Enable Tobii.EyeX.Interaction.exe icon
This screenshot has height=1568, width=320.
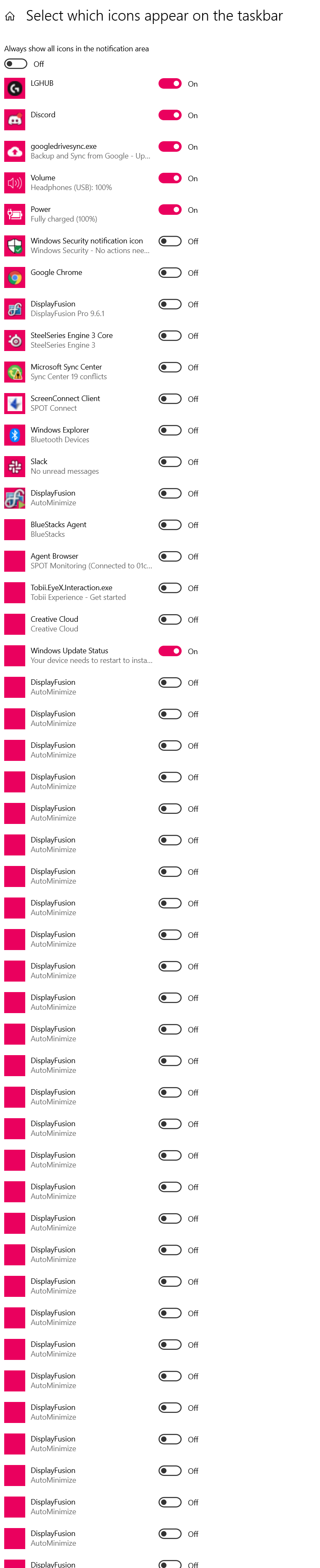pos(170,588)
